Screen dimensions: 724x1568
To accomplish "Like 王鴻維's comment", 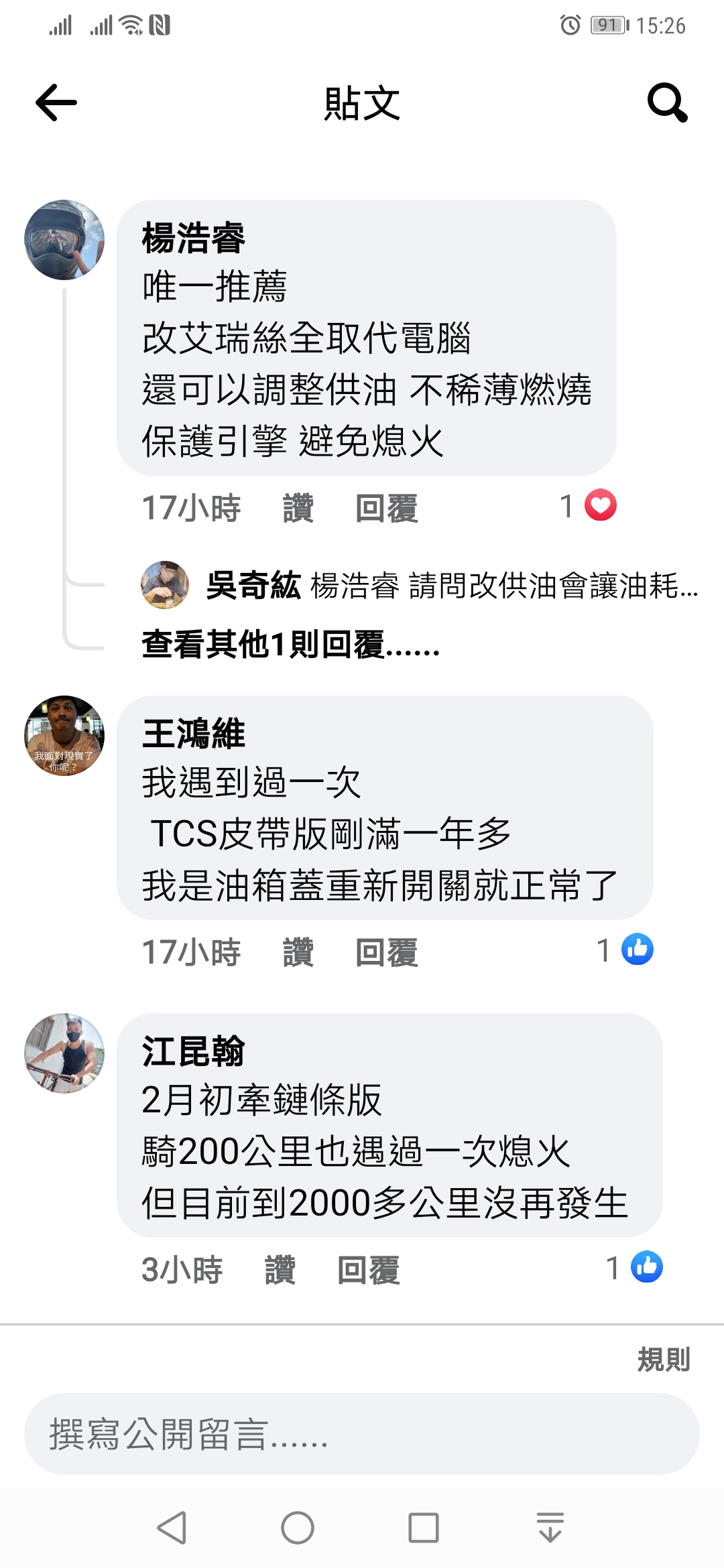I will (x=298, y=952).
